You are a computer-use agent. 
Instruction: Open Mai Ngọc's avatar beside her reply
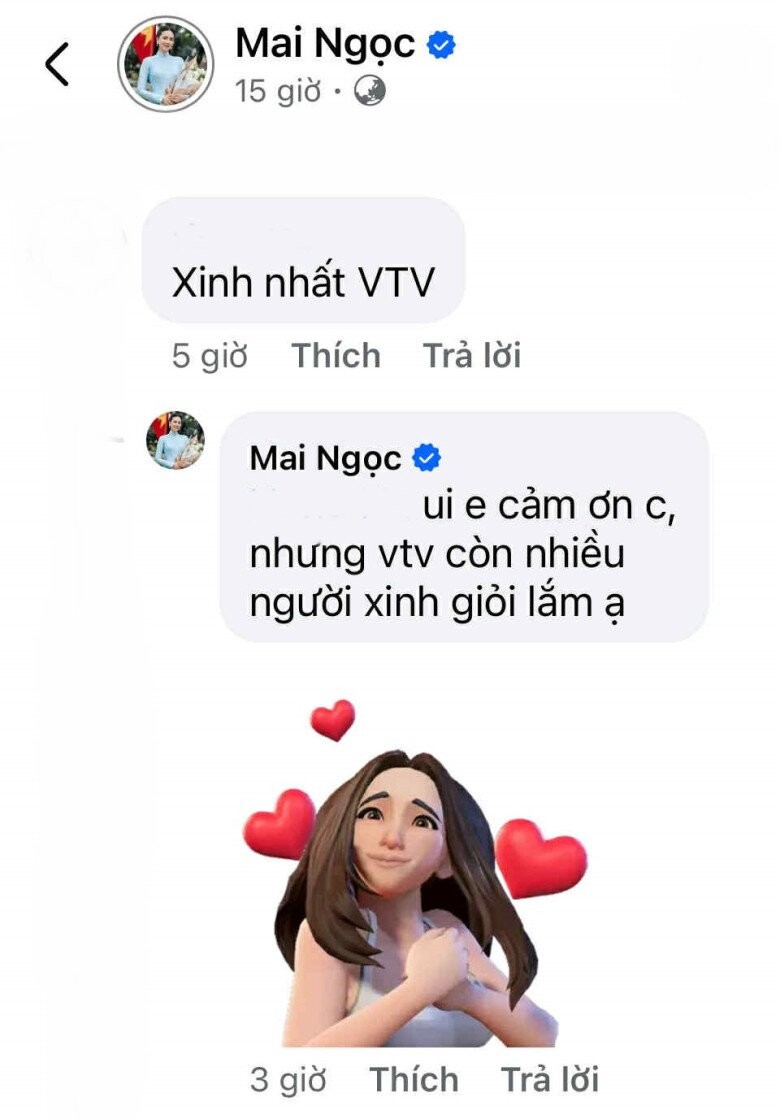point(176,441)
